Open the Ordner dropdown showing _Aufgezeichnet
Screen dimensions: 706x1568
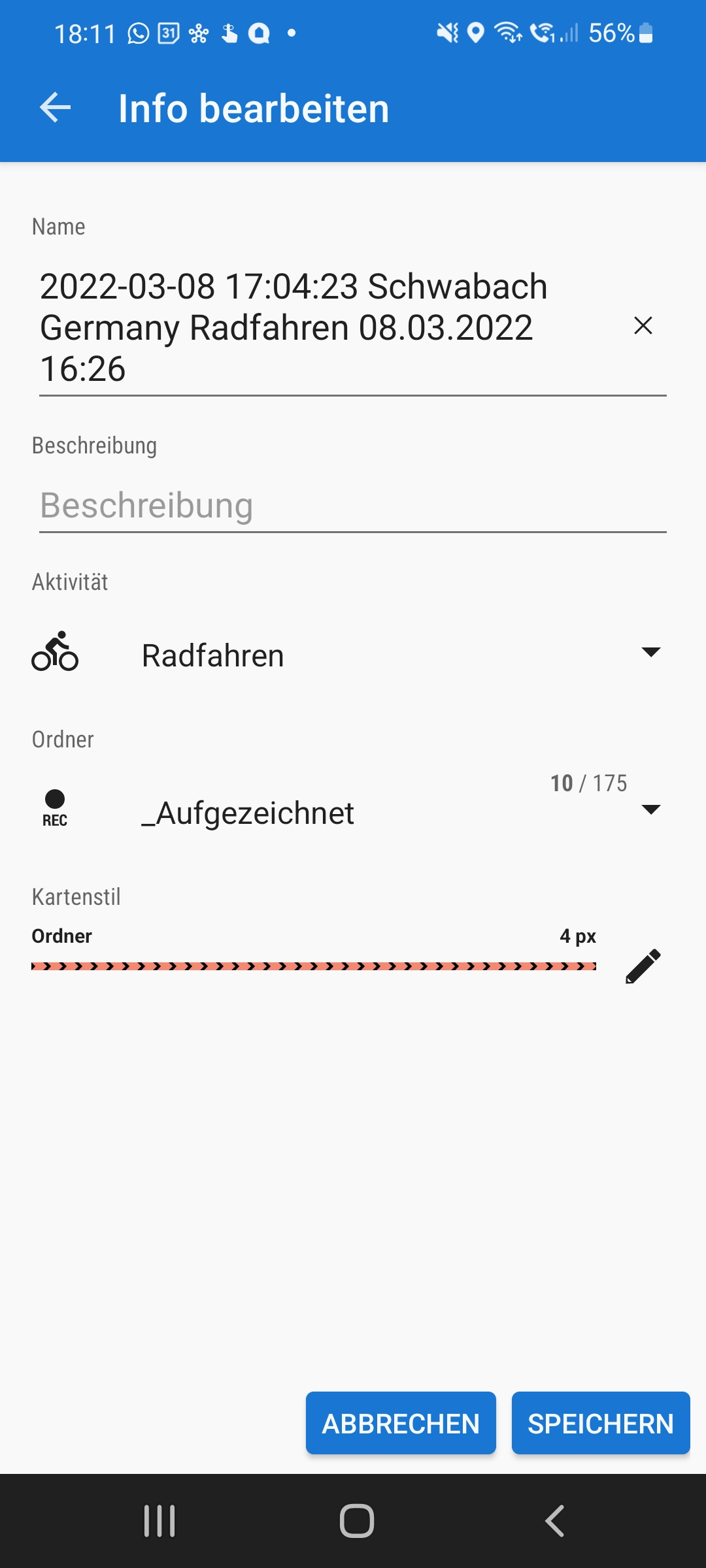346,811
